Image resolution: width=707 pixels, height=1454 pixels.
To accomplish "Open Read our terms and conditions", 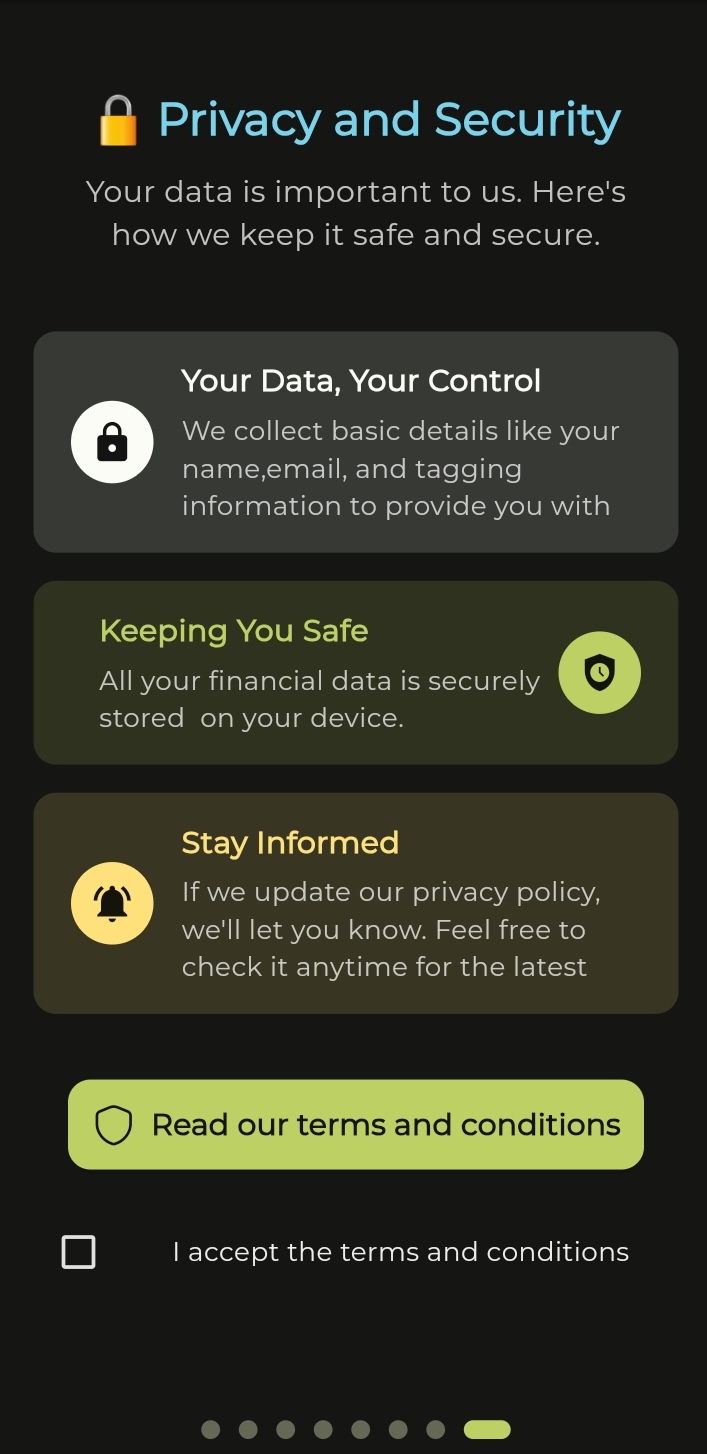I will (355, 1124).
